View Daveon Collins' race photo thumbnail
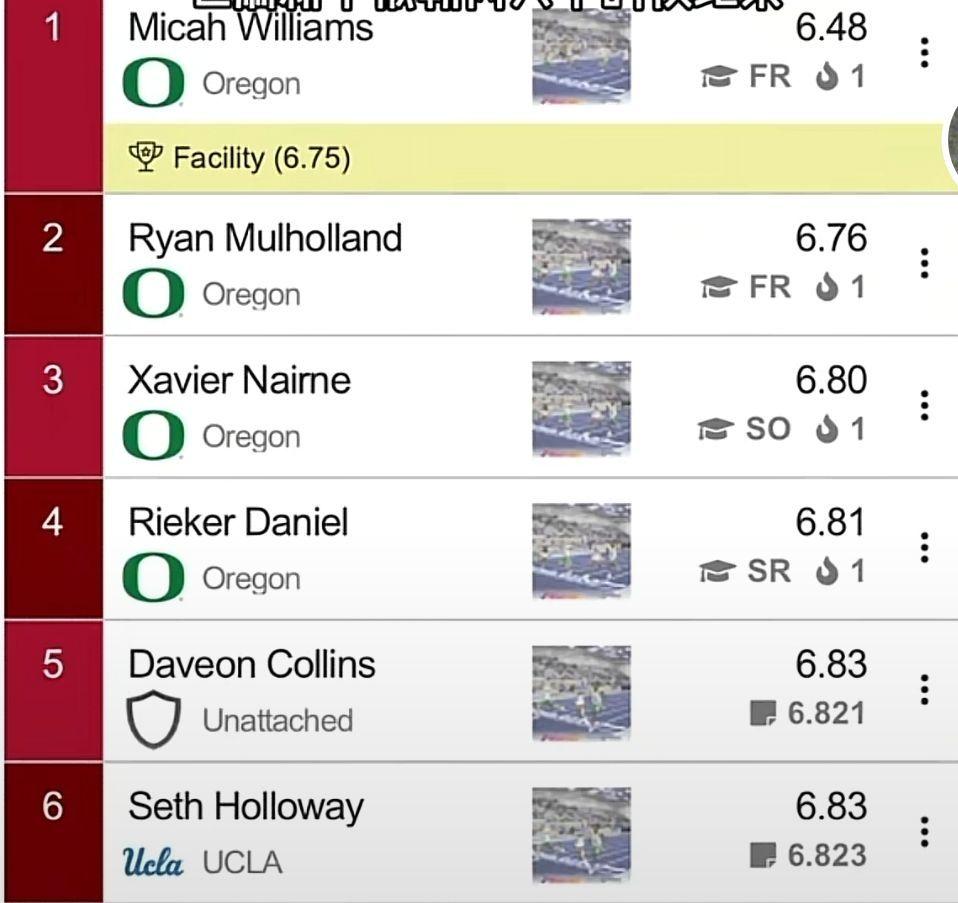 pyautogui.click(x=581, y=692)
